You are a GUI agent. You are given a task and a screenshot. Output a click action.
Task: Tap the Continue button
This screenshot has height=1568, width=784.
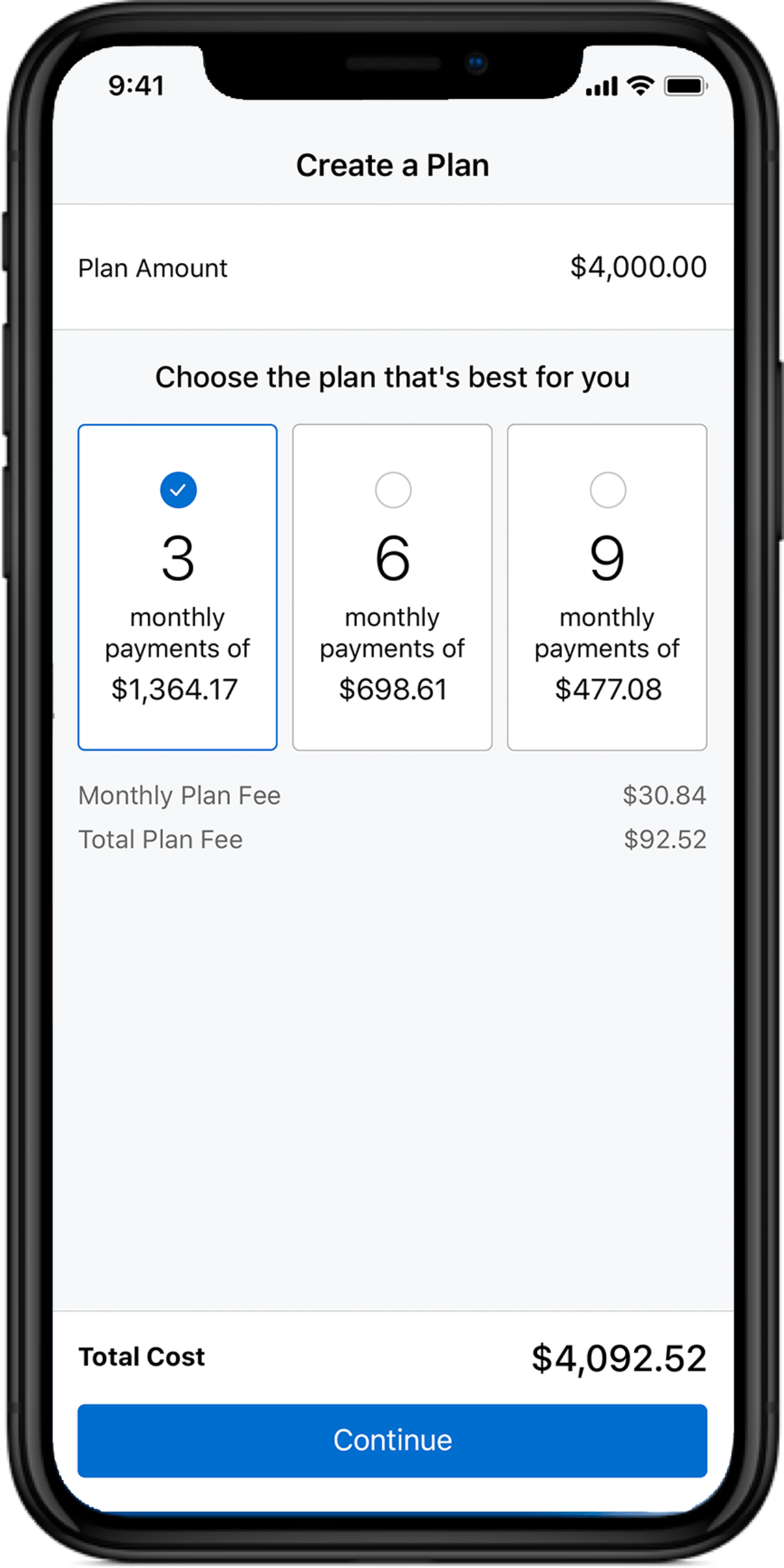(392, 1440)
